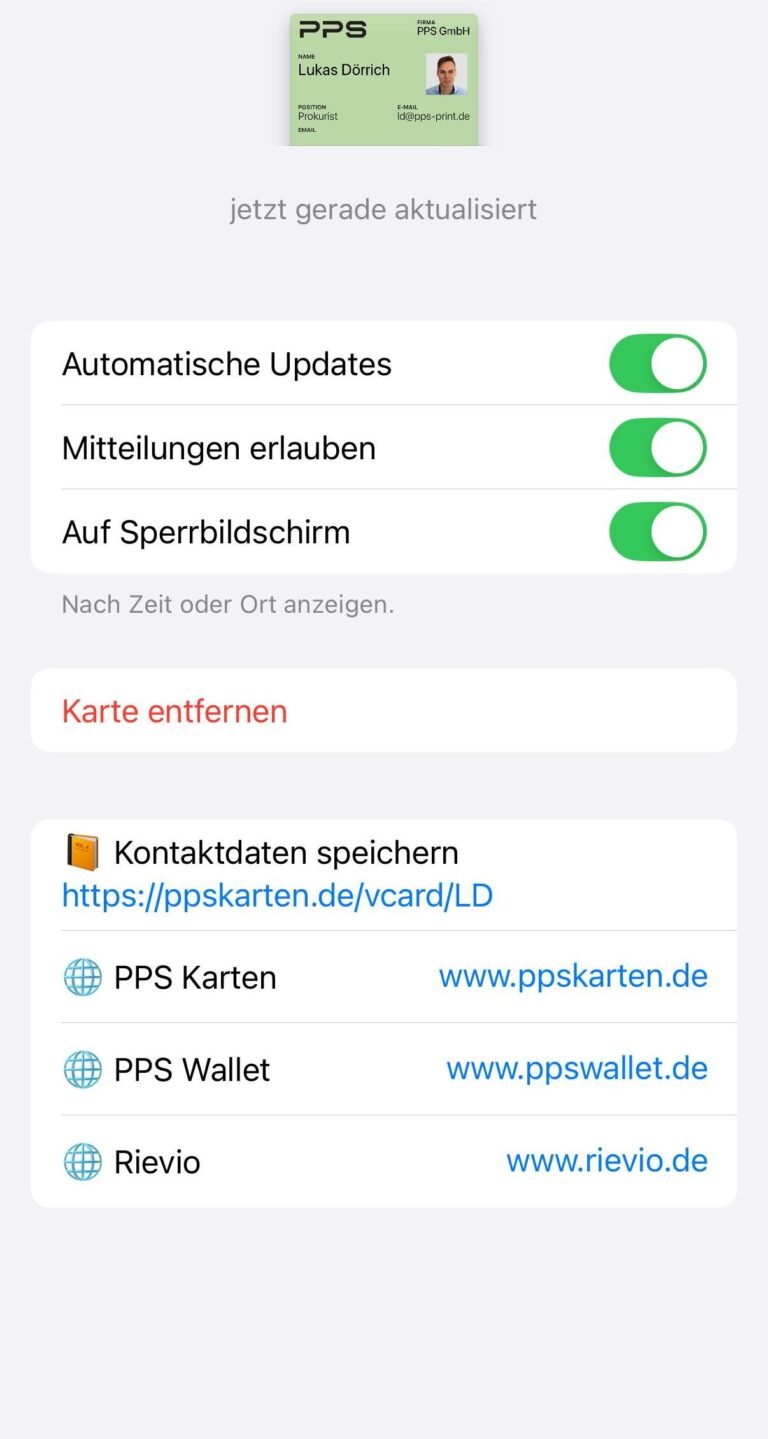Open www.ppswallet.de link

pyautogui.click(x=577, y=1068)
